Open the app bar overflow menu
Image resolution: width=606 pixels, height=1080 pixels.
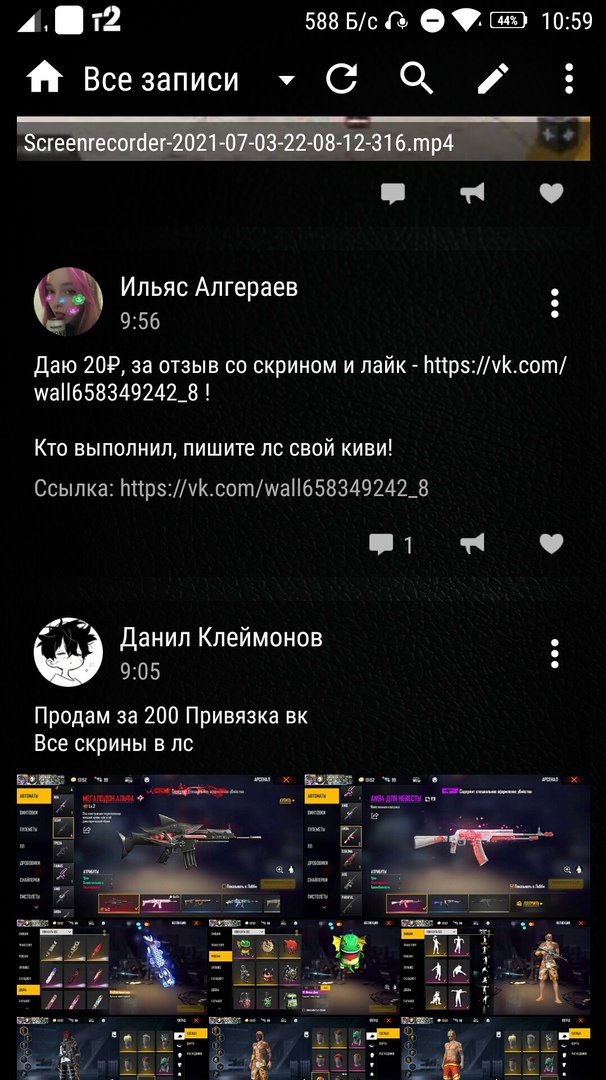coord(568,79)
